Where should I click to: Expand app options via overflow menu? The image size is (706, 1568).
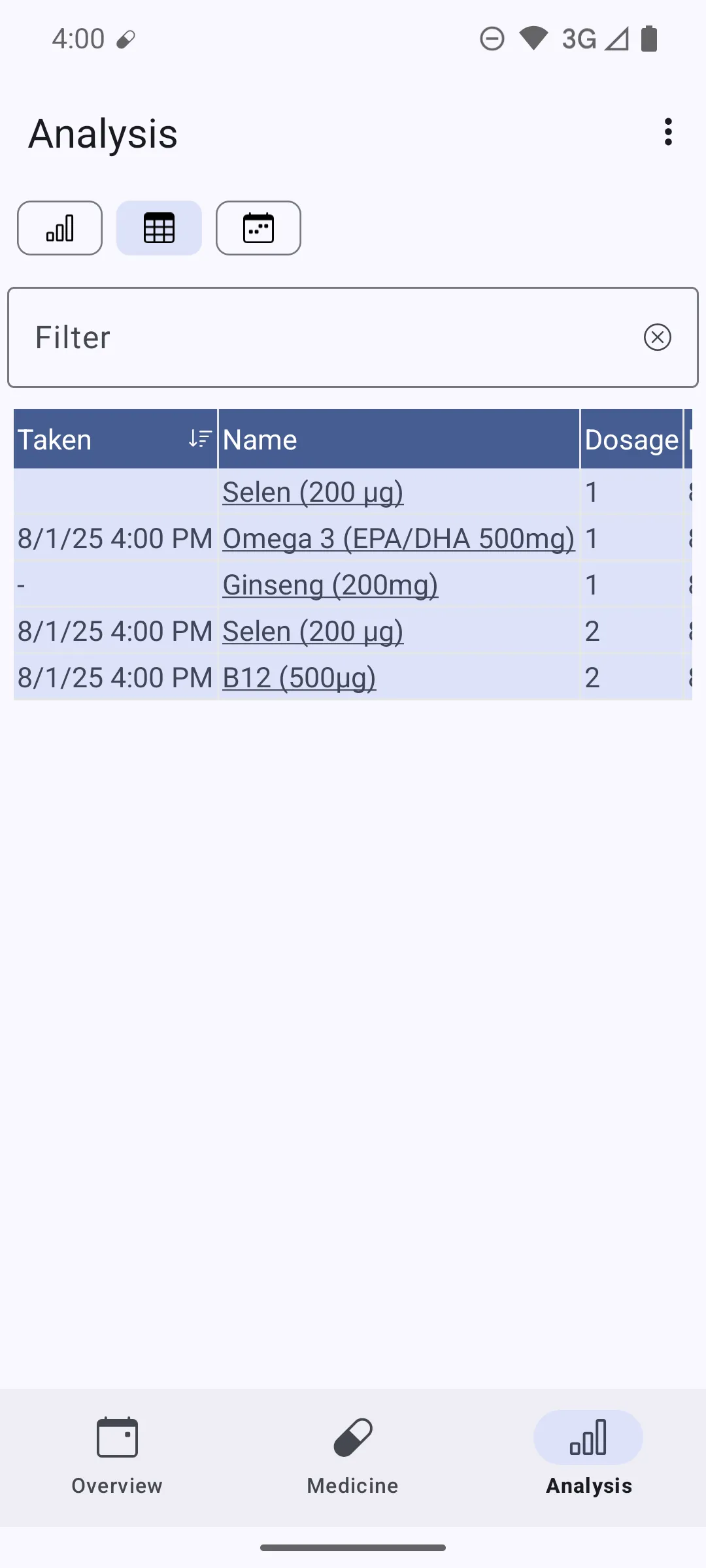[x=667, y=133]
